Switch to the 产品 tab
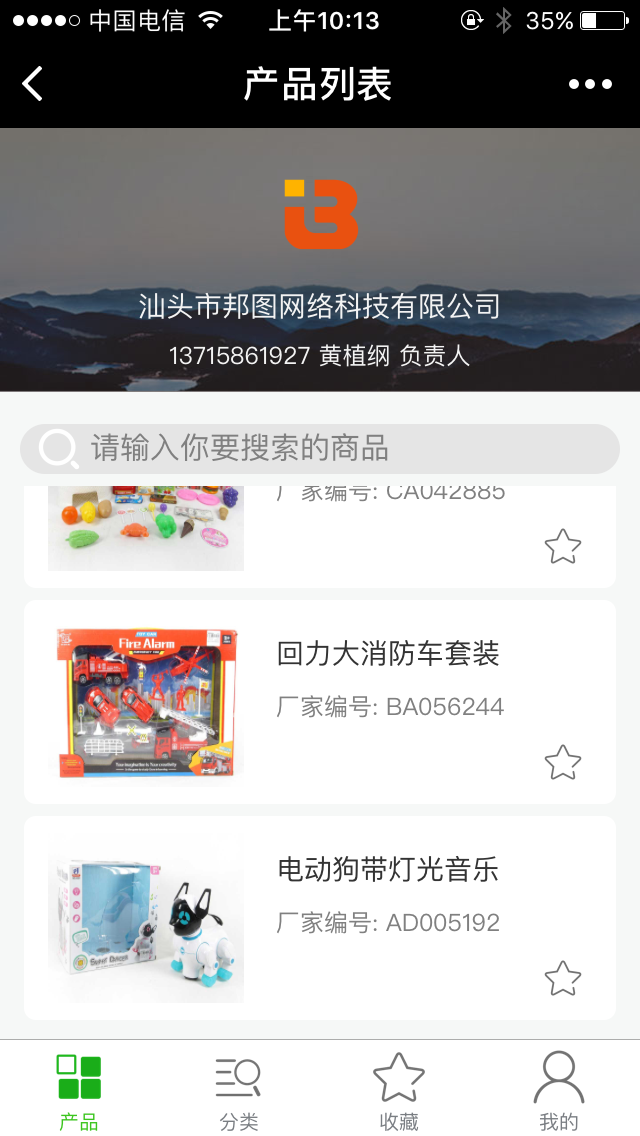640x1136 pixels. [79, 1091]
